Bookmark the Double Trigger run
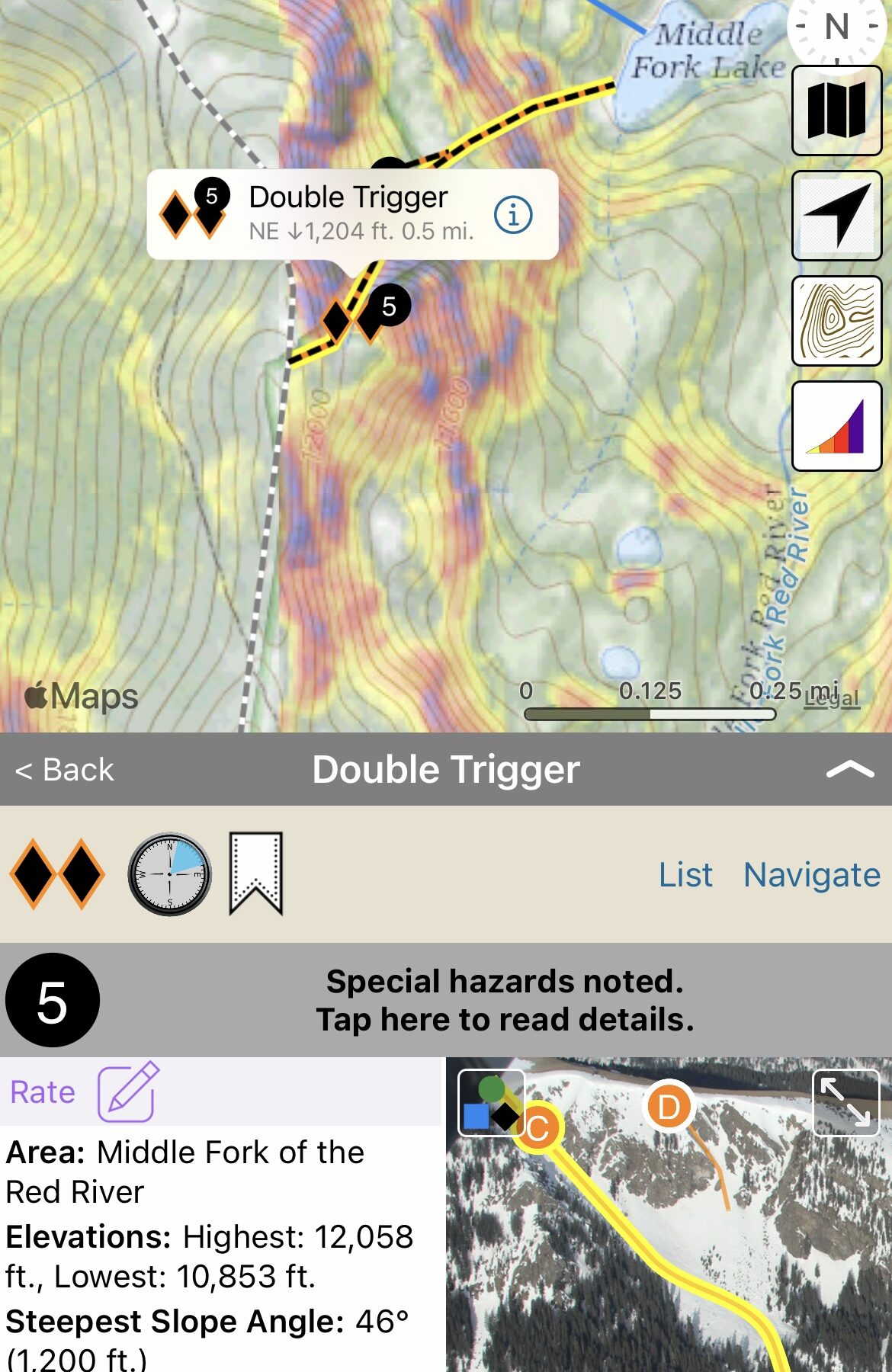892x1372 pixels. click(256, 874)
